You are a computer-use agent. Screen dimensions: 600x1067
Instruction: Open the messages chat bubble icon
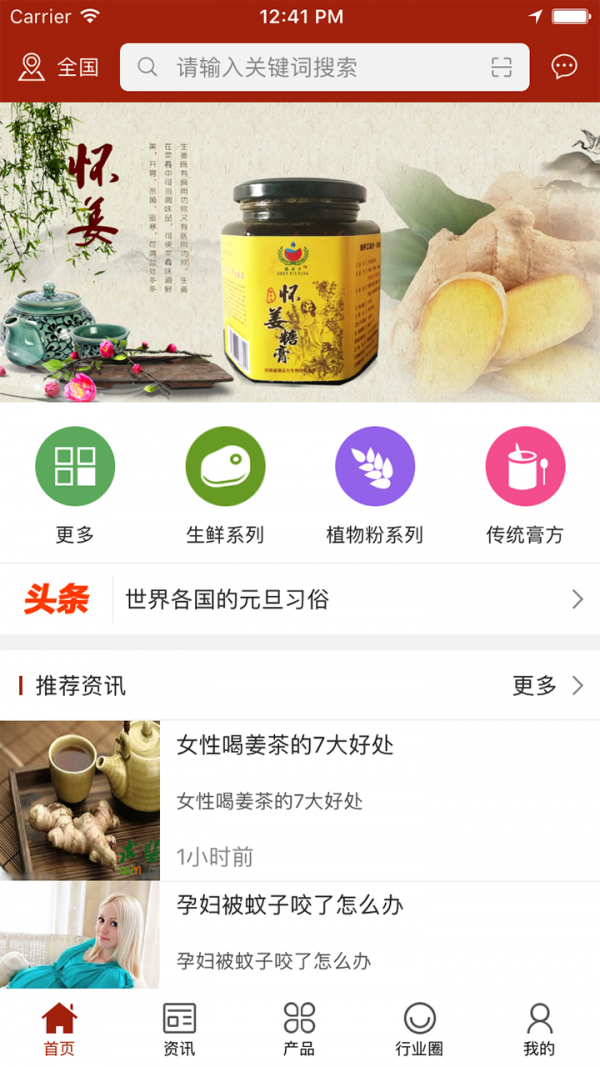tap(564, 67)
